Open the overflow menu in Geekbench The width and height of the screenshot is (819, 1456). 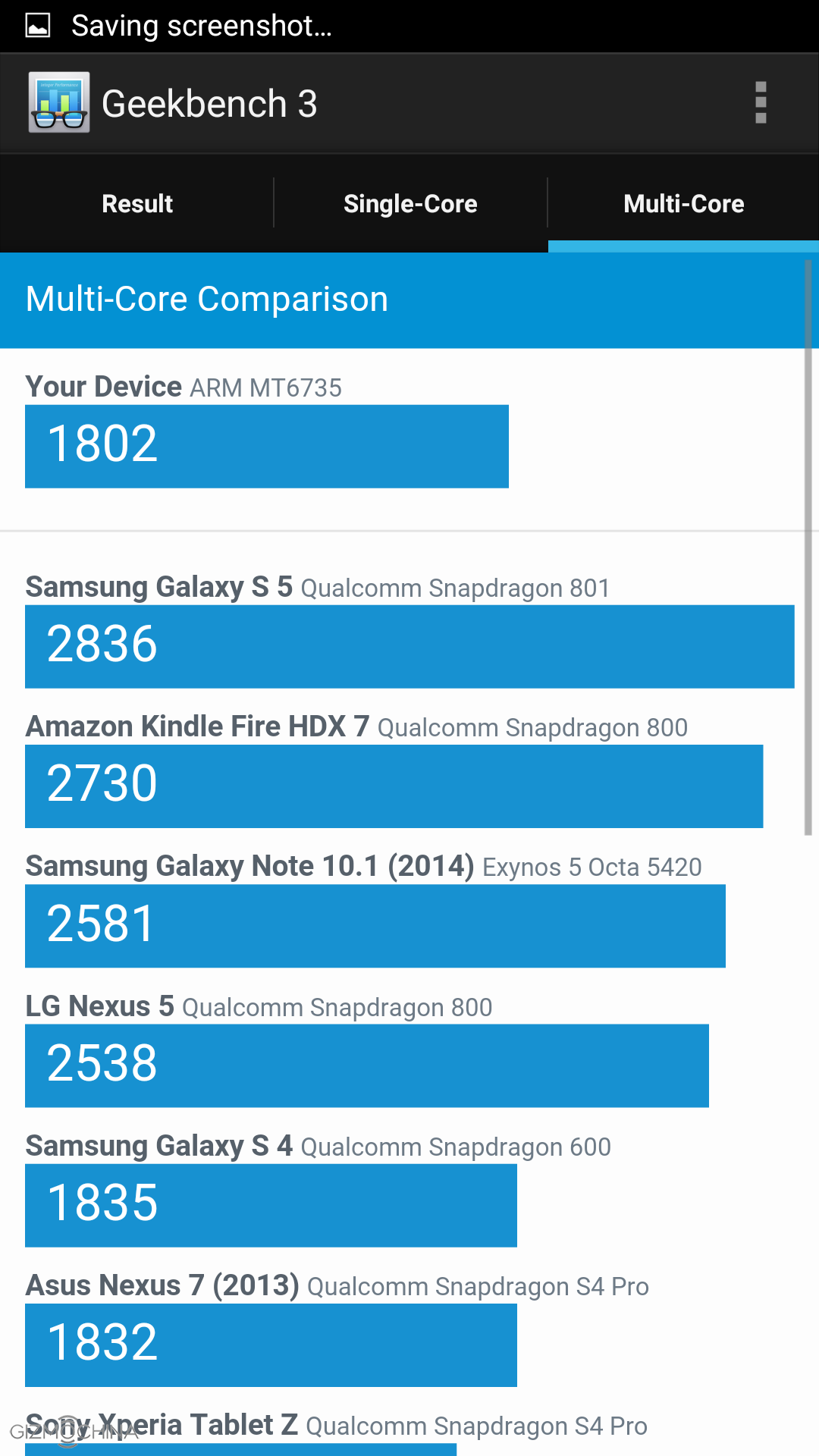point(761,103)
